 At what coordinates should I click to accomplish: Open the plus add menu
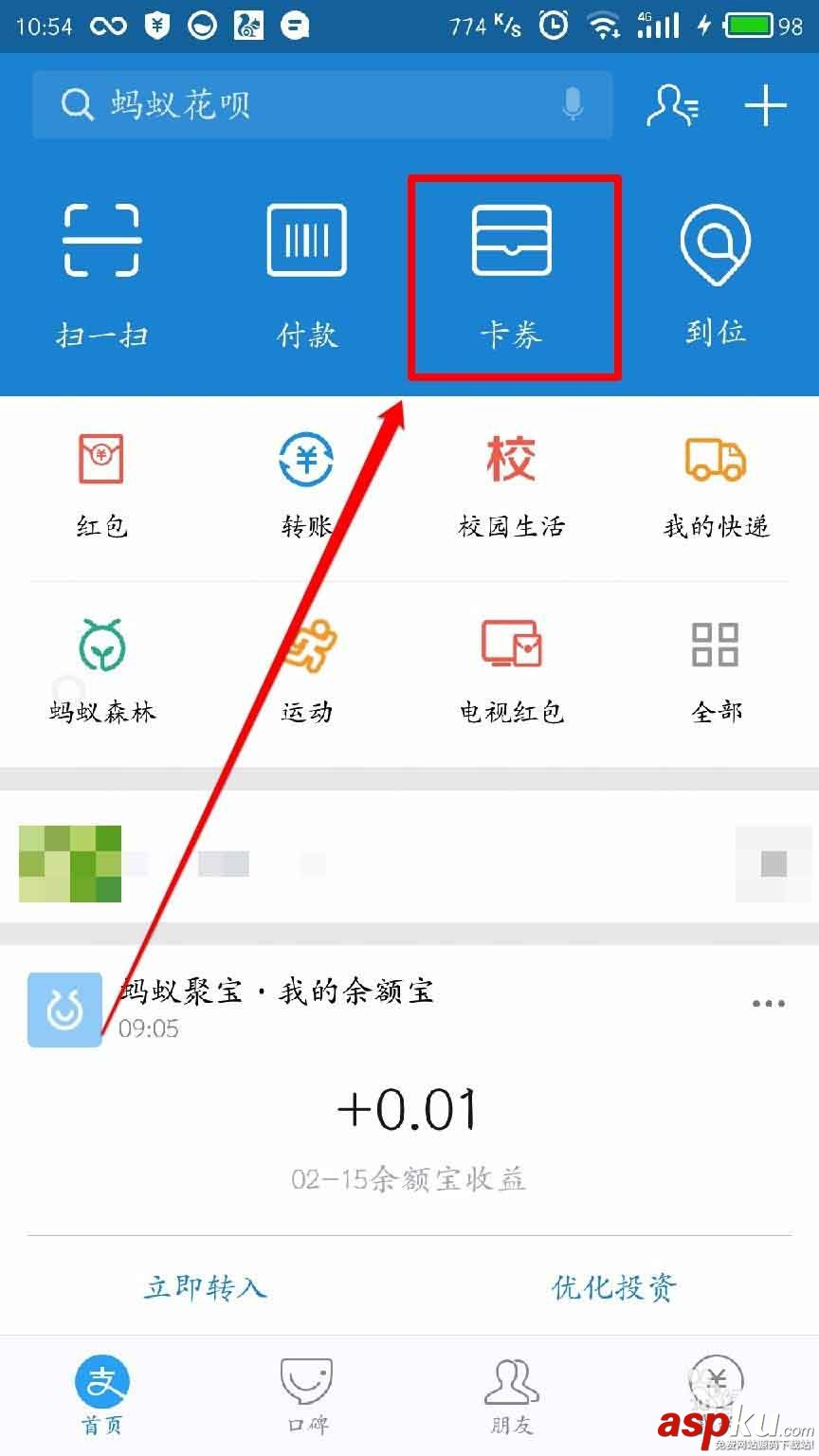point(765,104)
